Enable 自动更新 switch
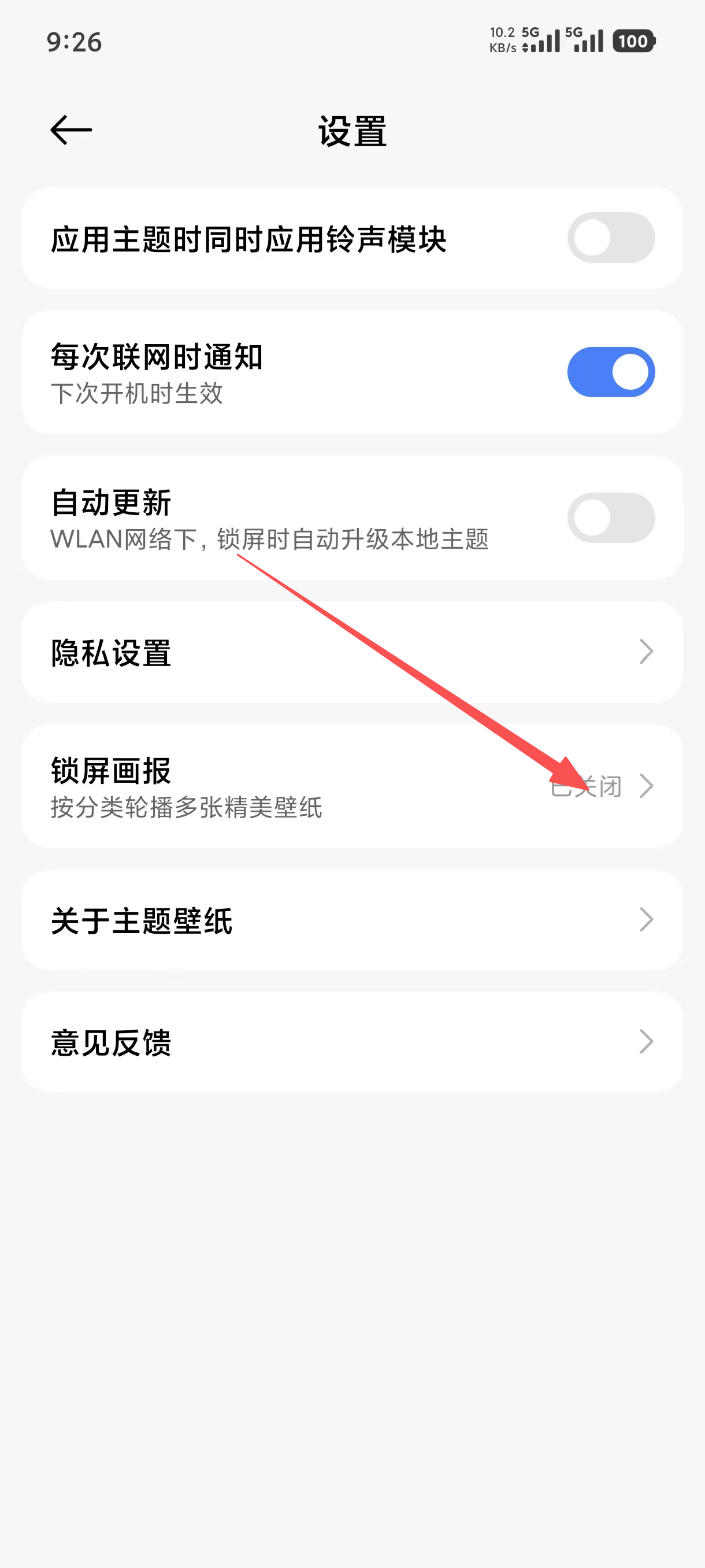This screenshot has width=705, height=1568. 610,518
